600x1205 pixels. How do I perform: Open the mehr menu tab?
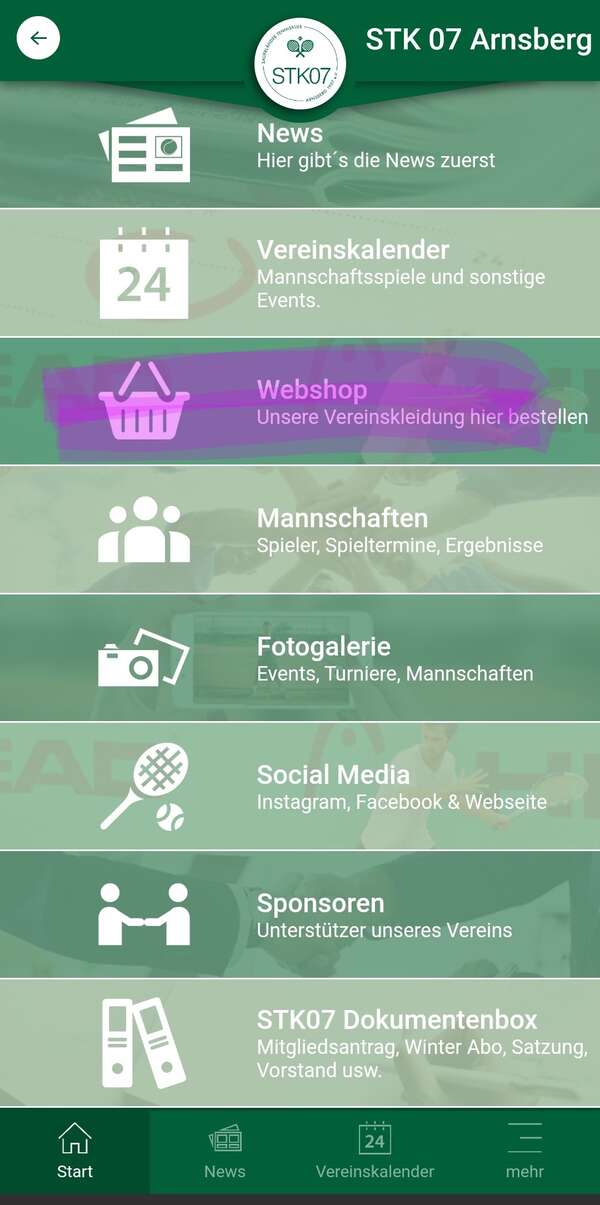[525, 1151]
